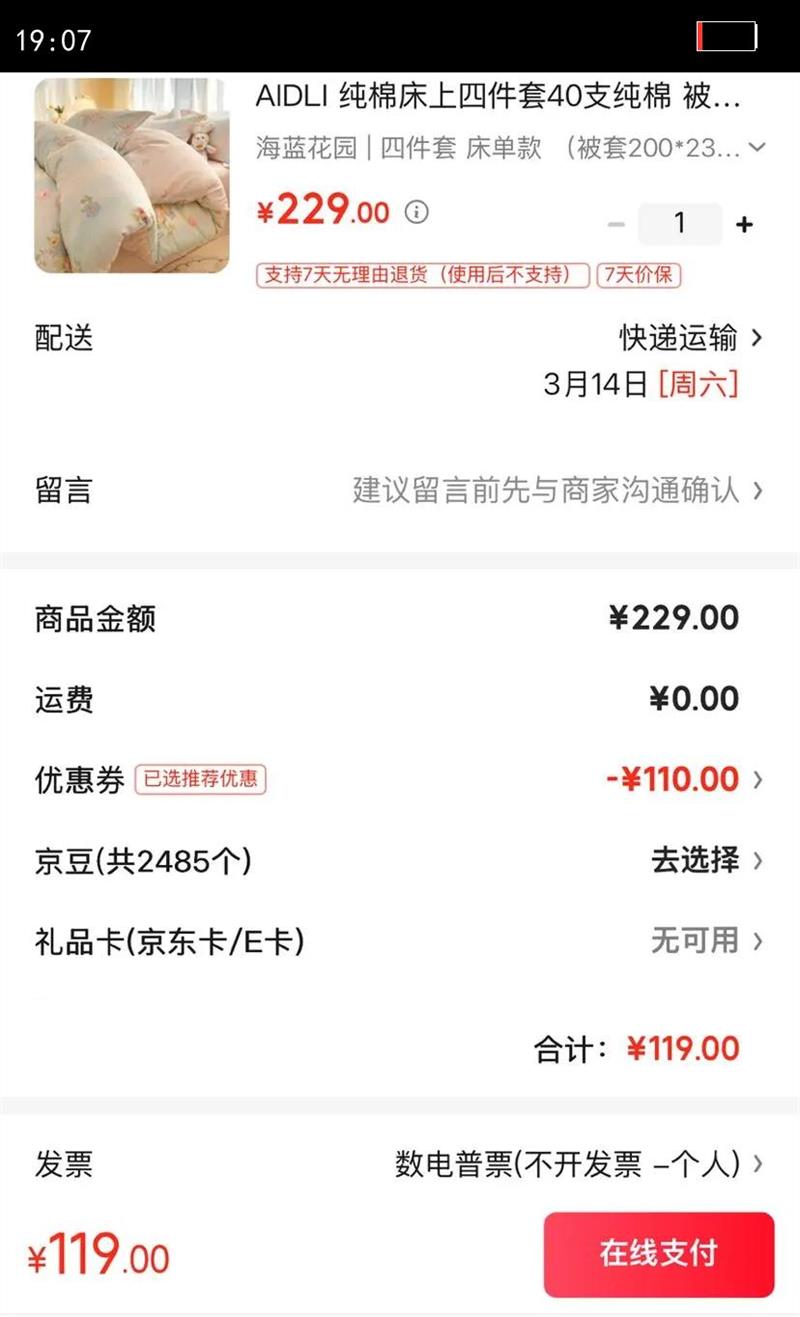
Task: Open 配送 快递运输 delivery options
Action: point(400,338)
